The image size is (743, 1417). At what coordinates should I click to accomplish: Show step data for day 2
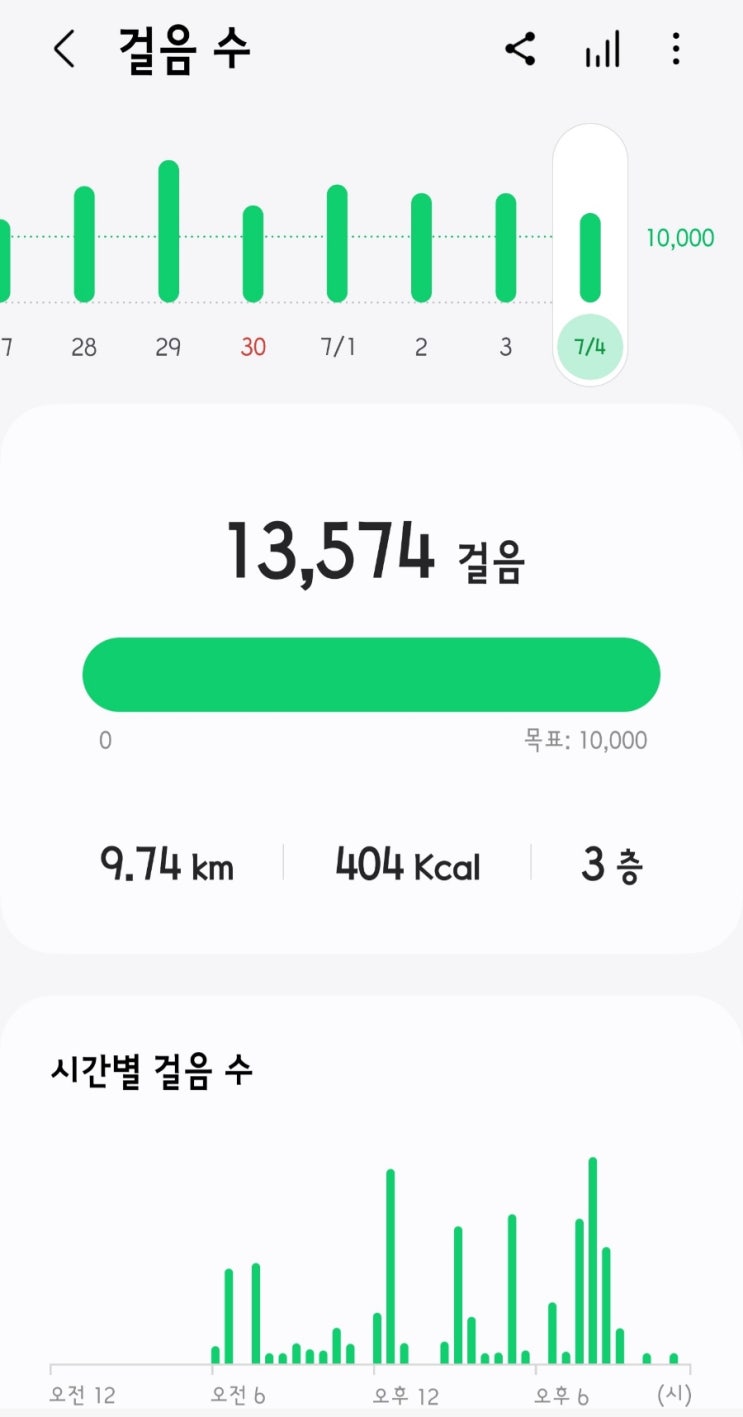click(421, 248)
